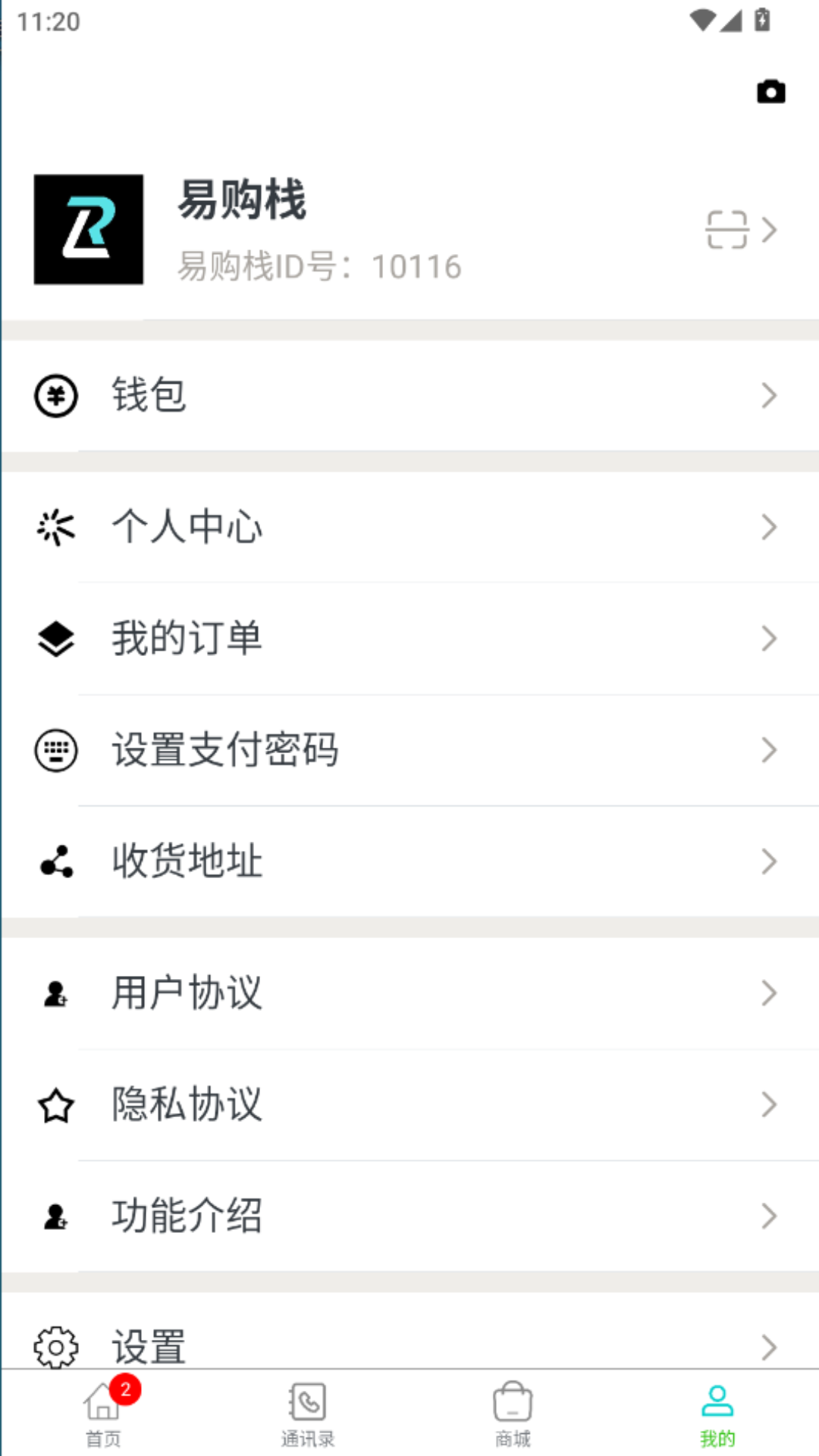
Task: Switch to the 首页 tab
Action: point(103,1414)
